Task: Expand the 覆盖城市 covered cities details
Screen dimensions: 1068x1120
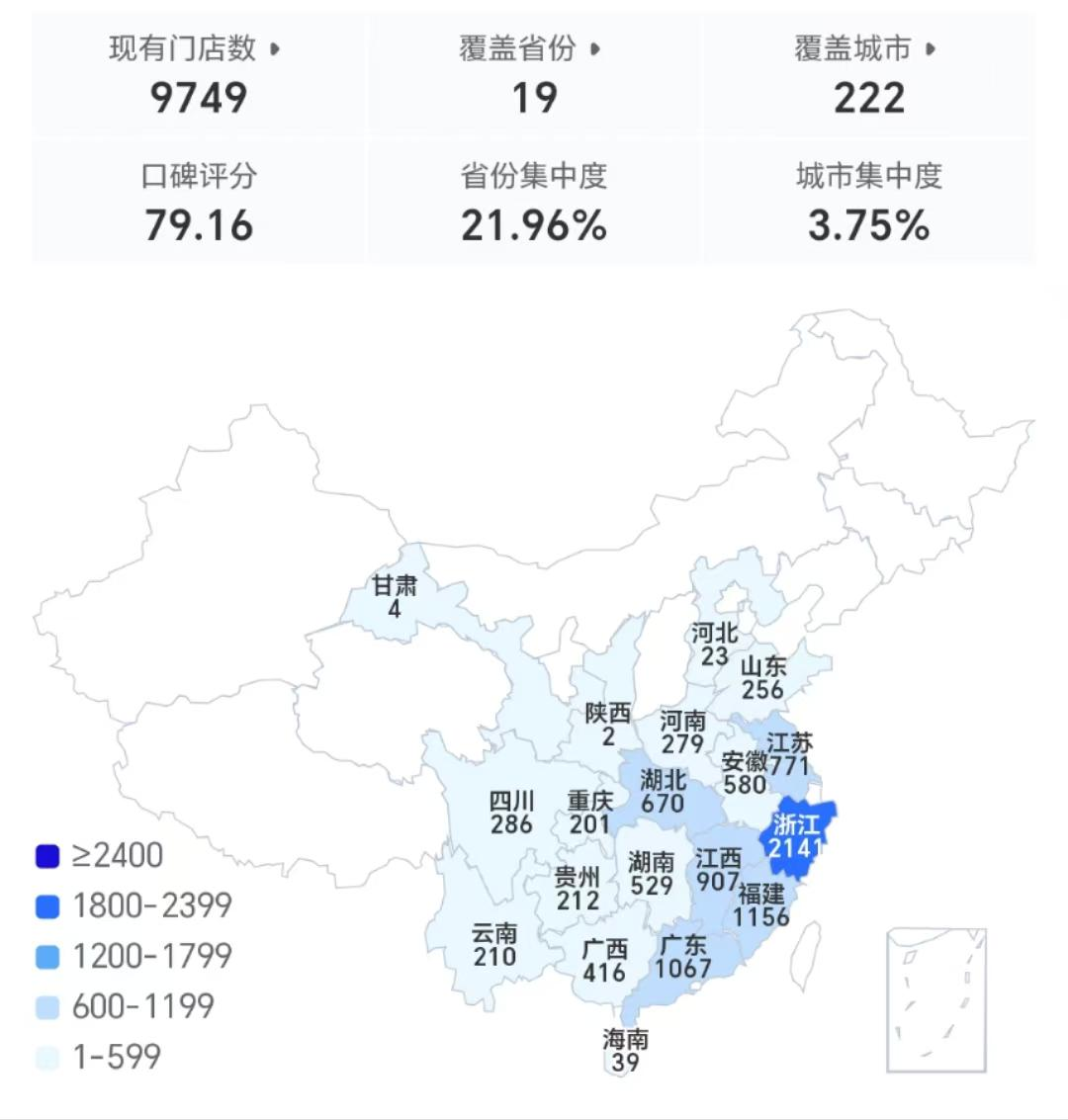Action: click(x=866, y=48)
